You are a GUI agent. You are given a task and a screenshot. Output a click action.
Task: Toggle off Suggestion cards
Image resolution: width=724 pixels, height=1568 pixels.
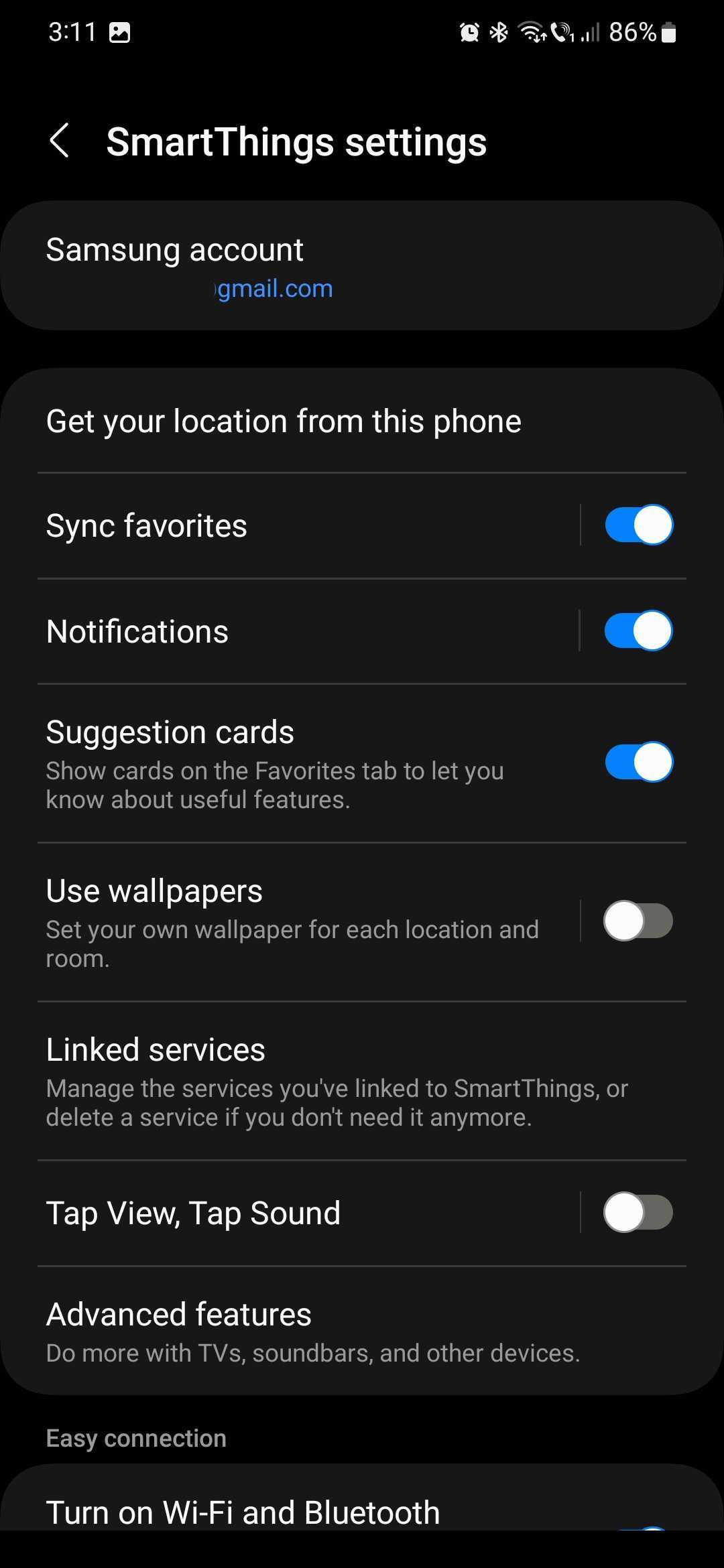638,762
